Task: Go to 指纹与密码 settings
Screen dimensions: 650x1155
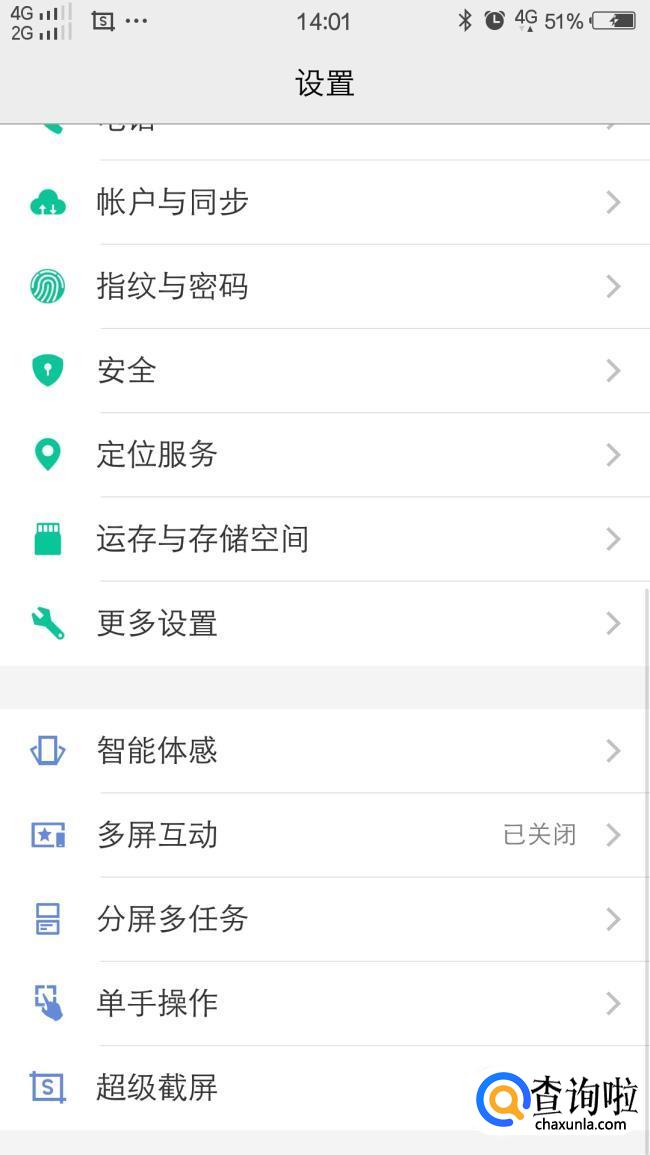Action: pyautogui.click(x=172, y=287)
